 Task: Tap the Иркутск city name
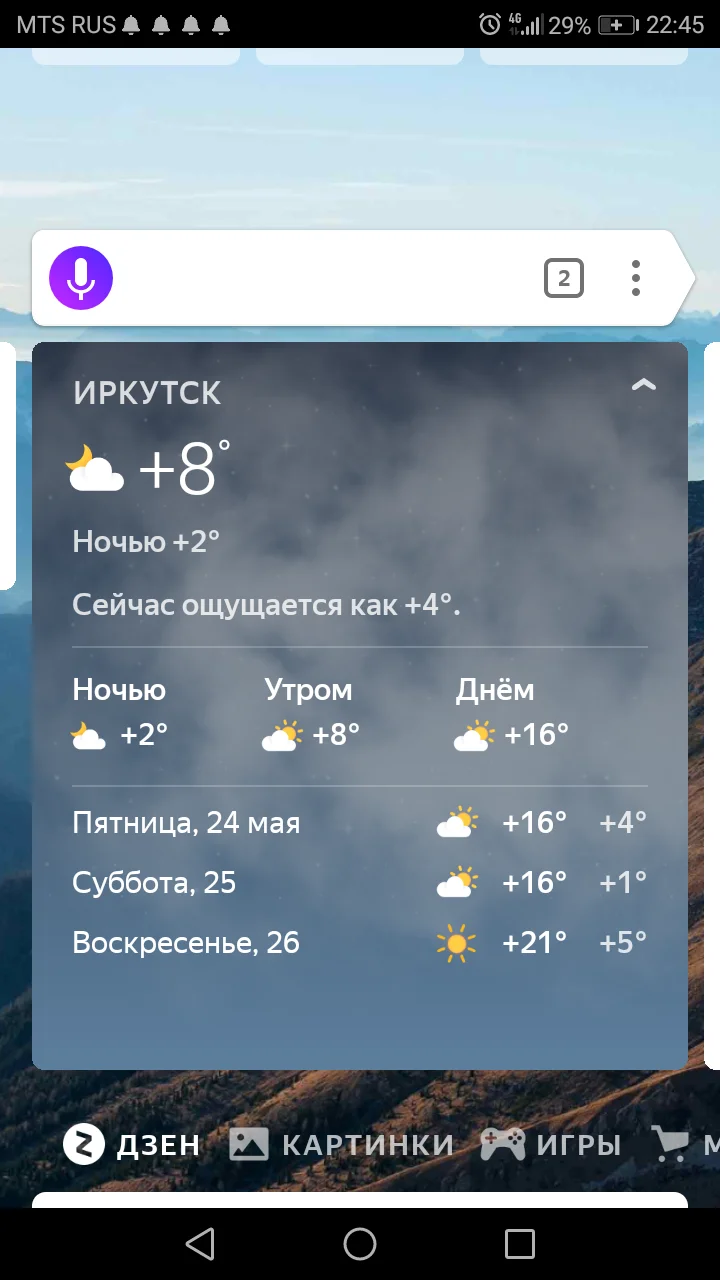tap(146, 392)
